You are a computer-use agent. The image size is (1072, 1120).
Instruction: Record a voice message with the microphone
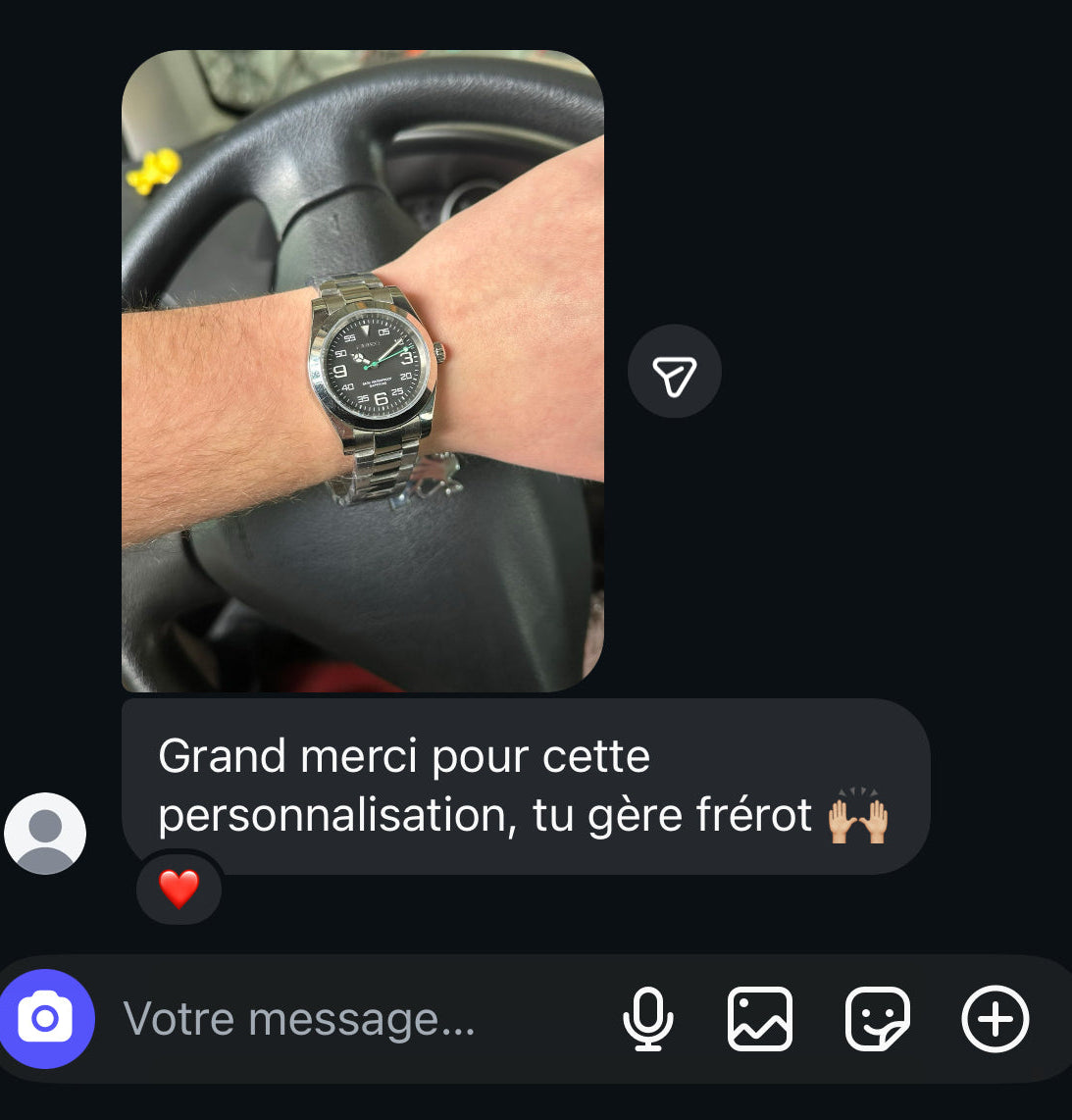coord(648,1019)
